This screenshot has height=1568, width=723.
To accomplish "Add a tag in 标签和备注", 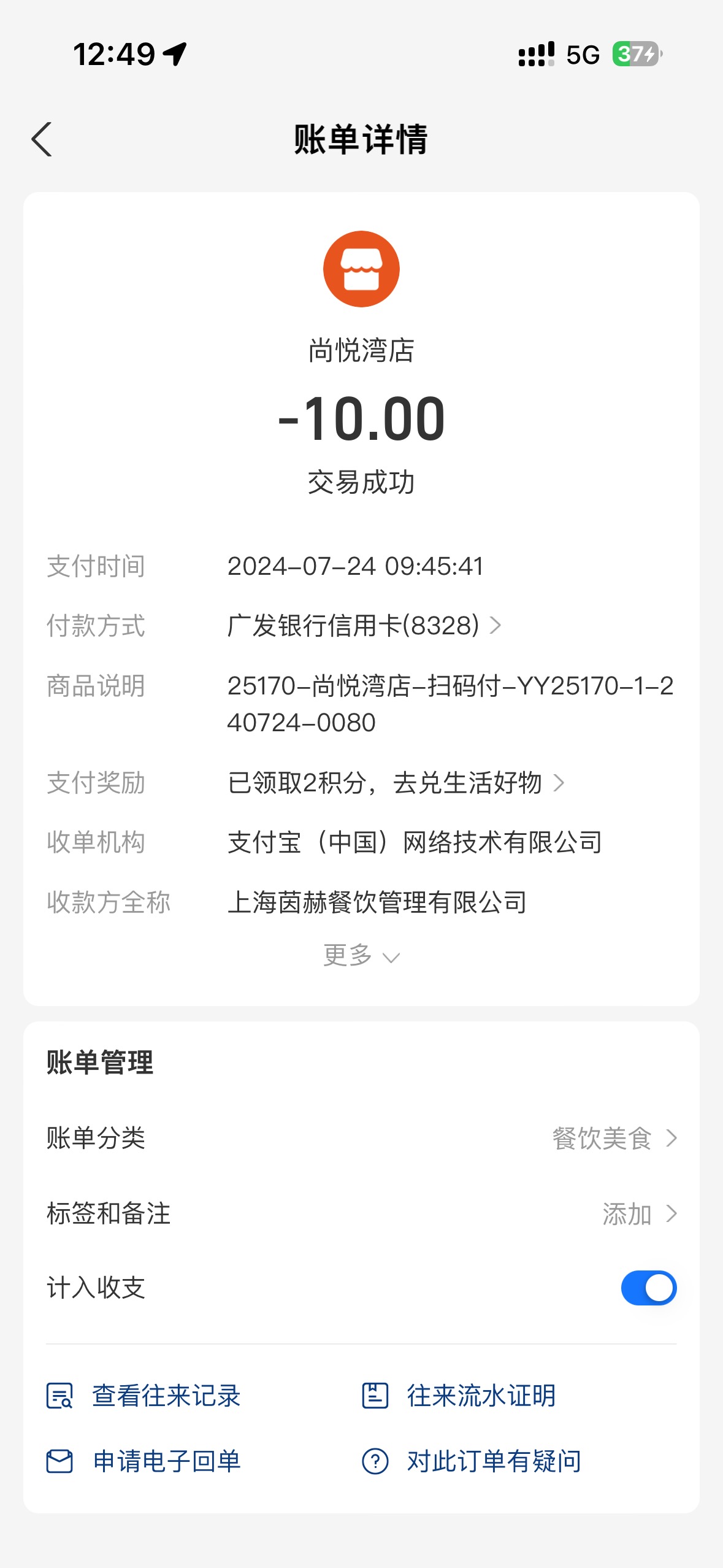I will [x=361, y=1213].
